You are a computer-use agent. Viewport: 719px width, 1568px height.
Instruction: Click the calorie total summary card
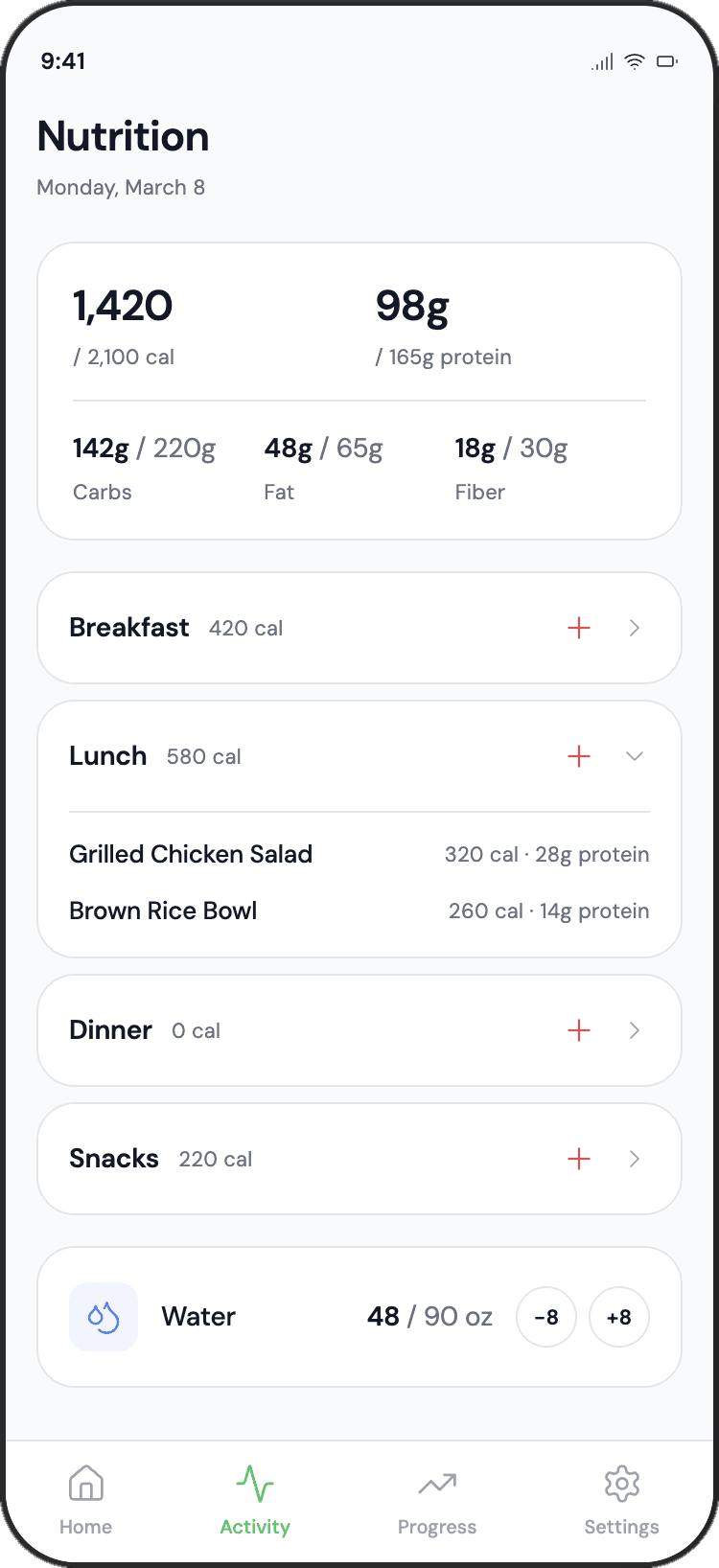[359, 390]
